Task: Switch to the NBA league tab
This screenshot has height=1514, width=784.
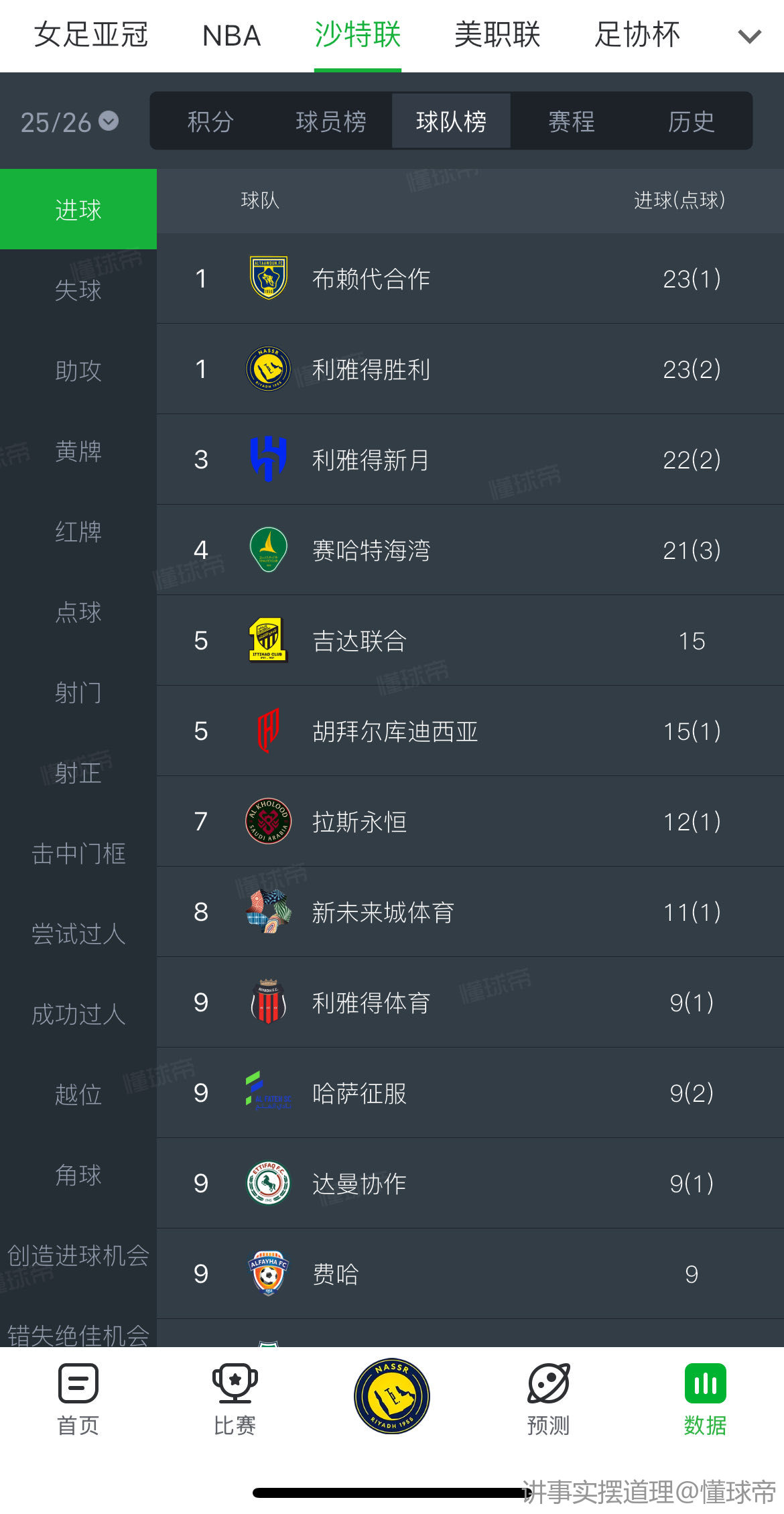Action: [231, 36]
